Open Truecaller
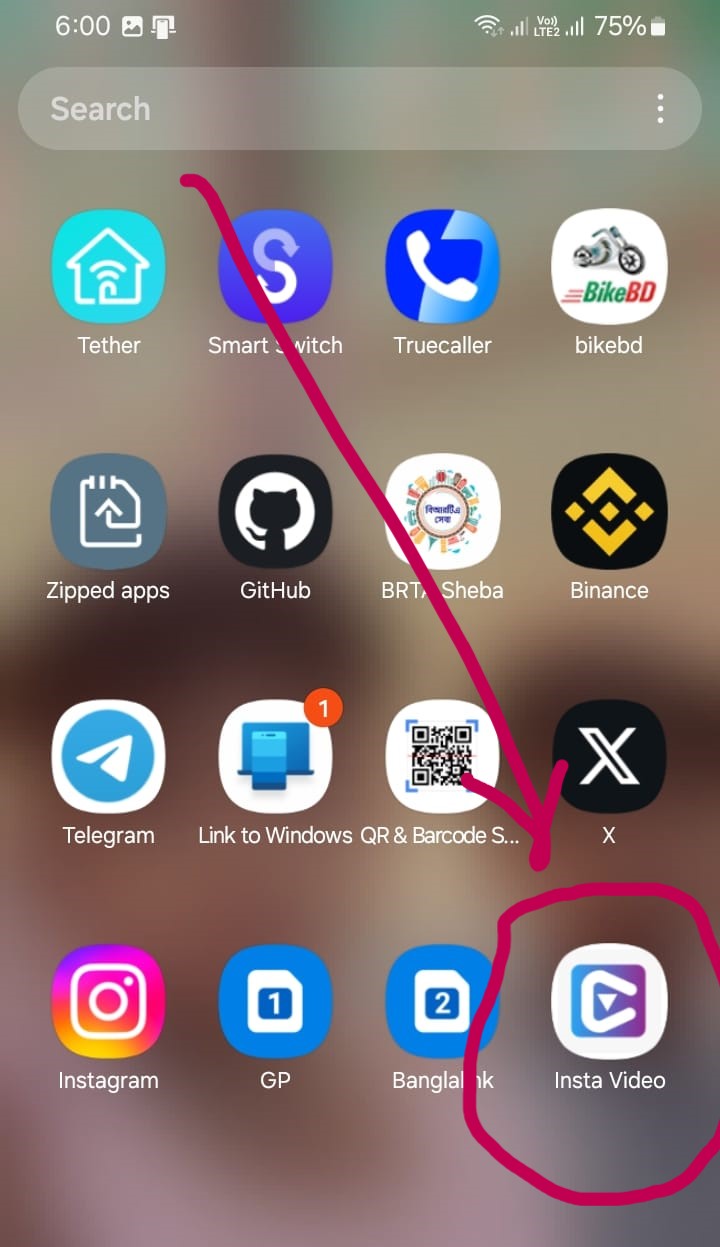Screen dimensions: 720x1247 [442, 267]
